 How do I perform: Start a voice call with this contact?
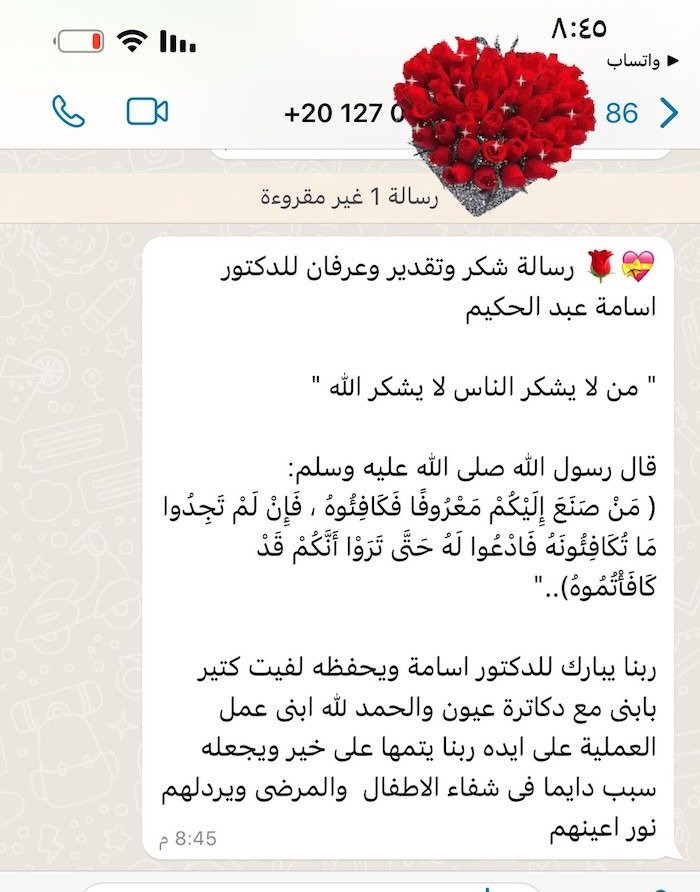[x=68, y=111]
